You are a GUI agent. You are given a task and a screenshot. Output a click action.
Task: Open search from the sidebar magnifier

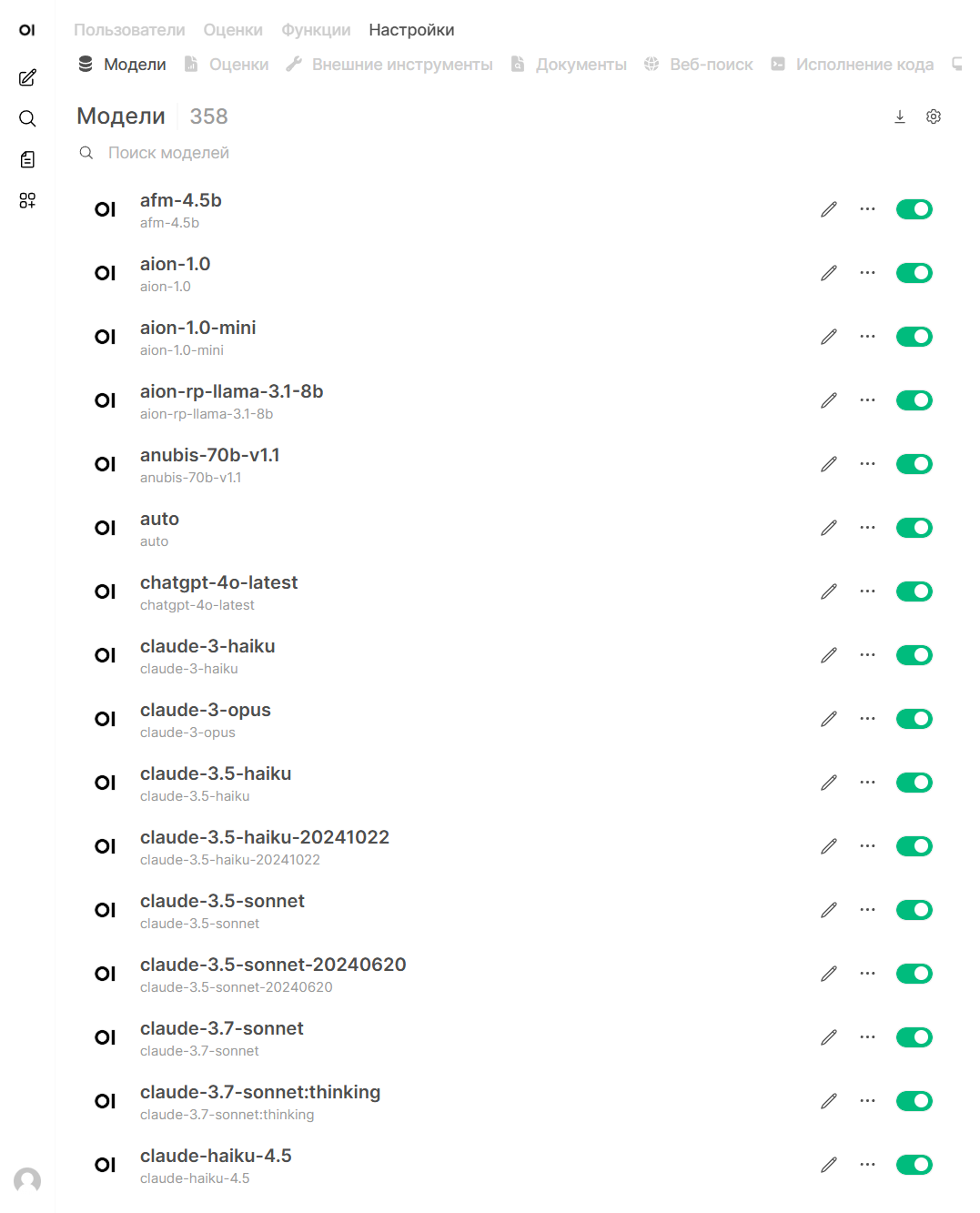pos(27,118)
